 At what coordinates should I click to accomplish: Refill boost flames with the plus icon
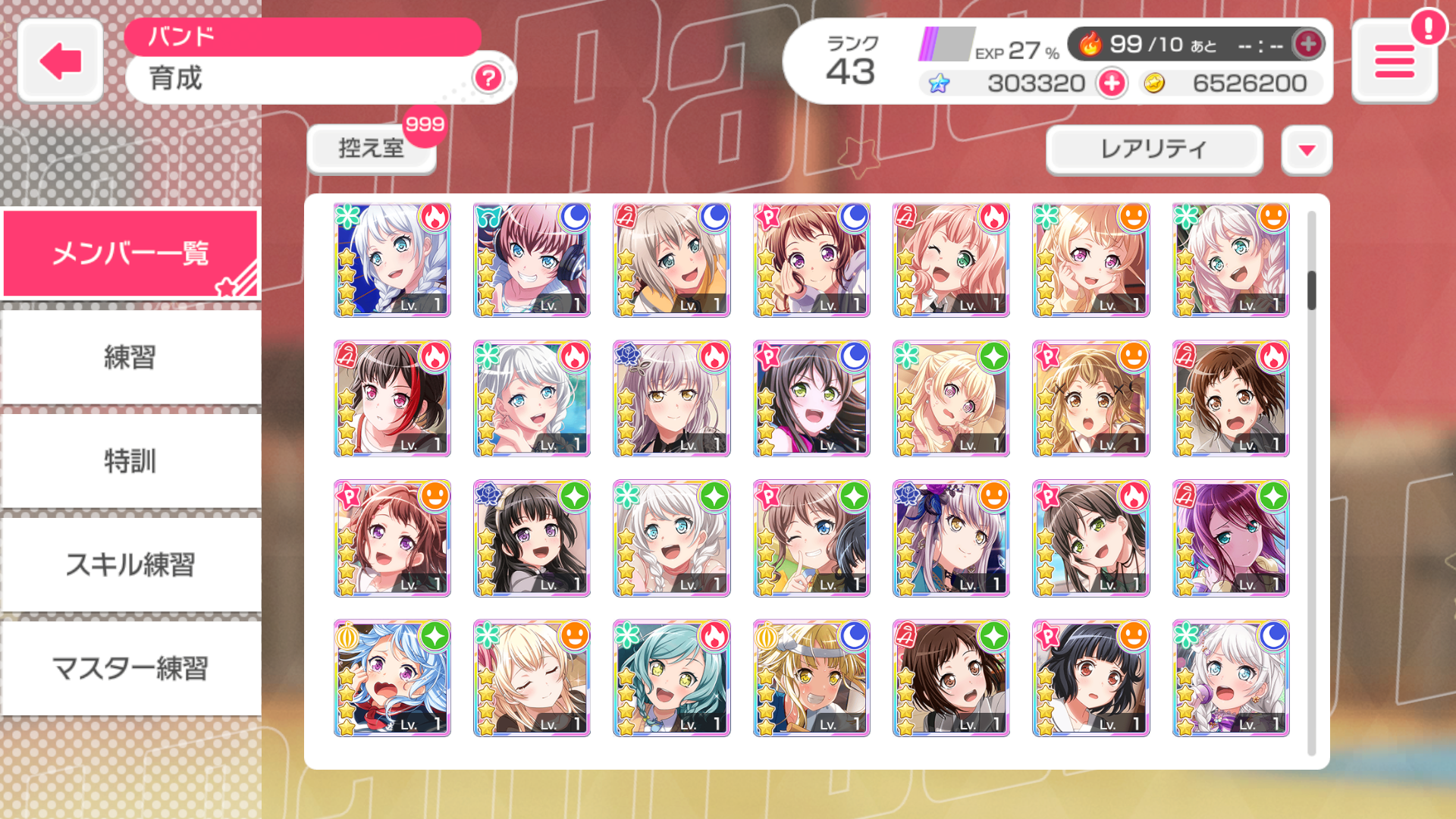1307,44
